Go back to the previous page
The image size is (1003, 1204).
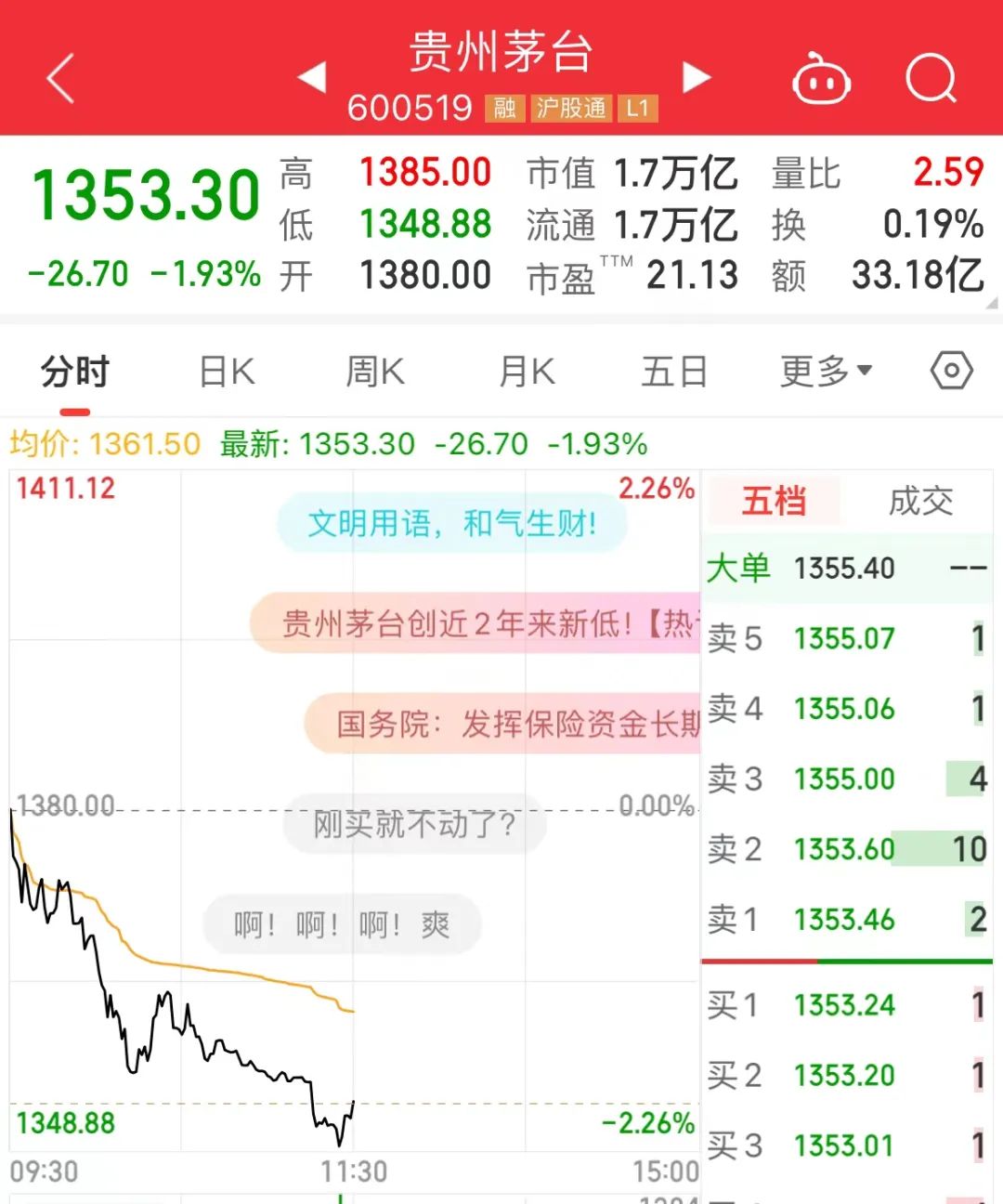click(x=60, y=78)
